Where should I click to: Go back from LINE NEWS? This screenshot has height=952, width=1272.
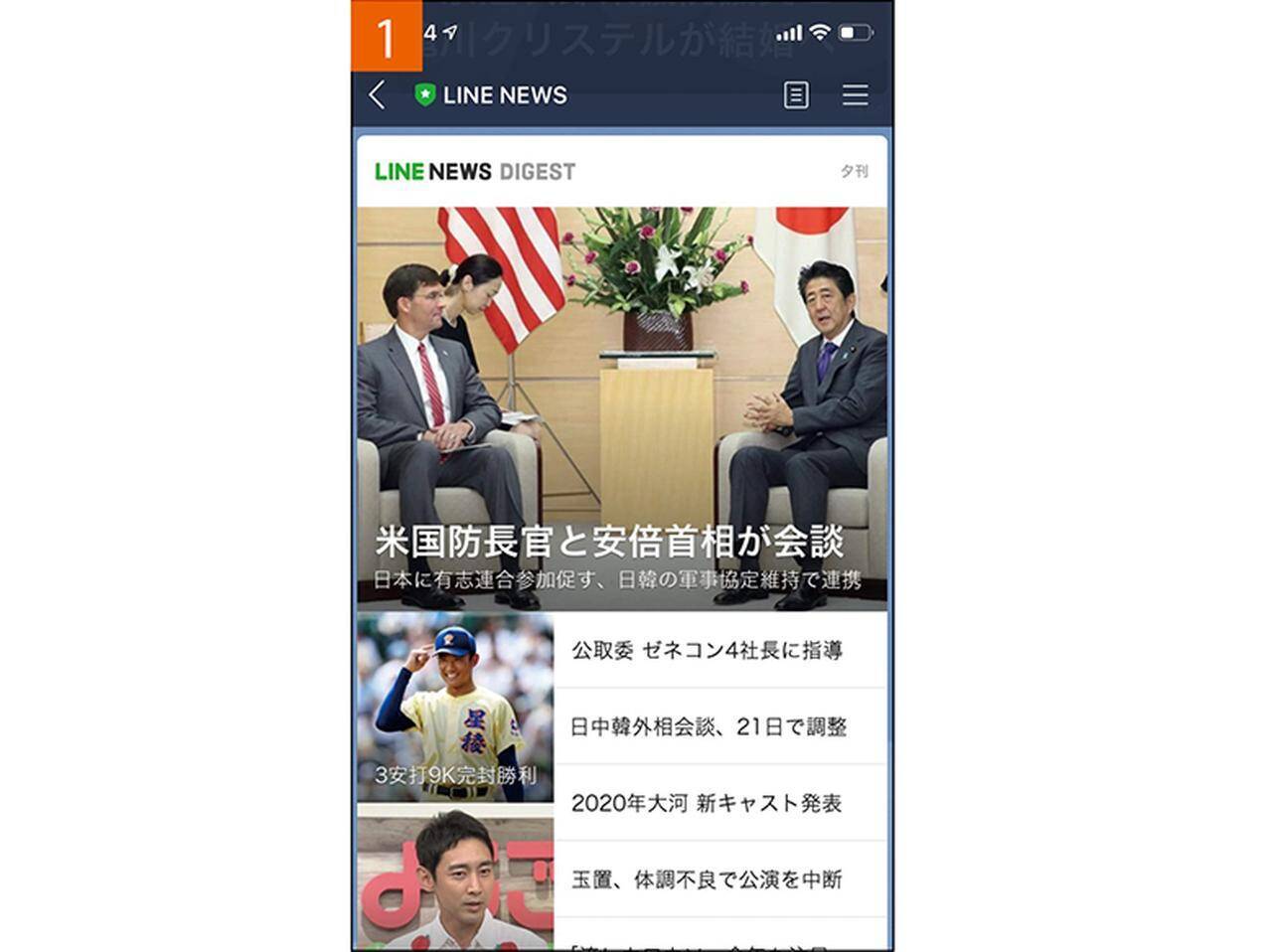tap(377, 95)
